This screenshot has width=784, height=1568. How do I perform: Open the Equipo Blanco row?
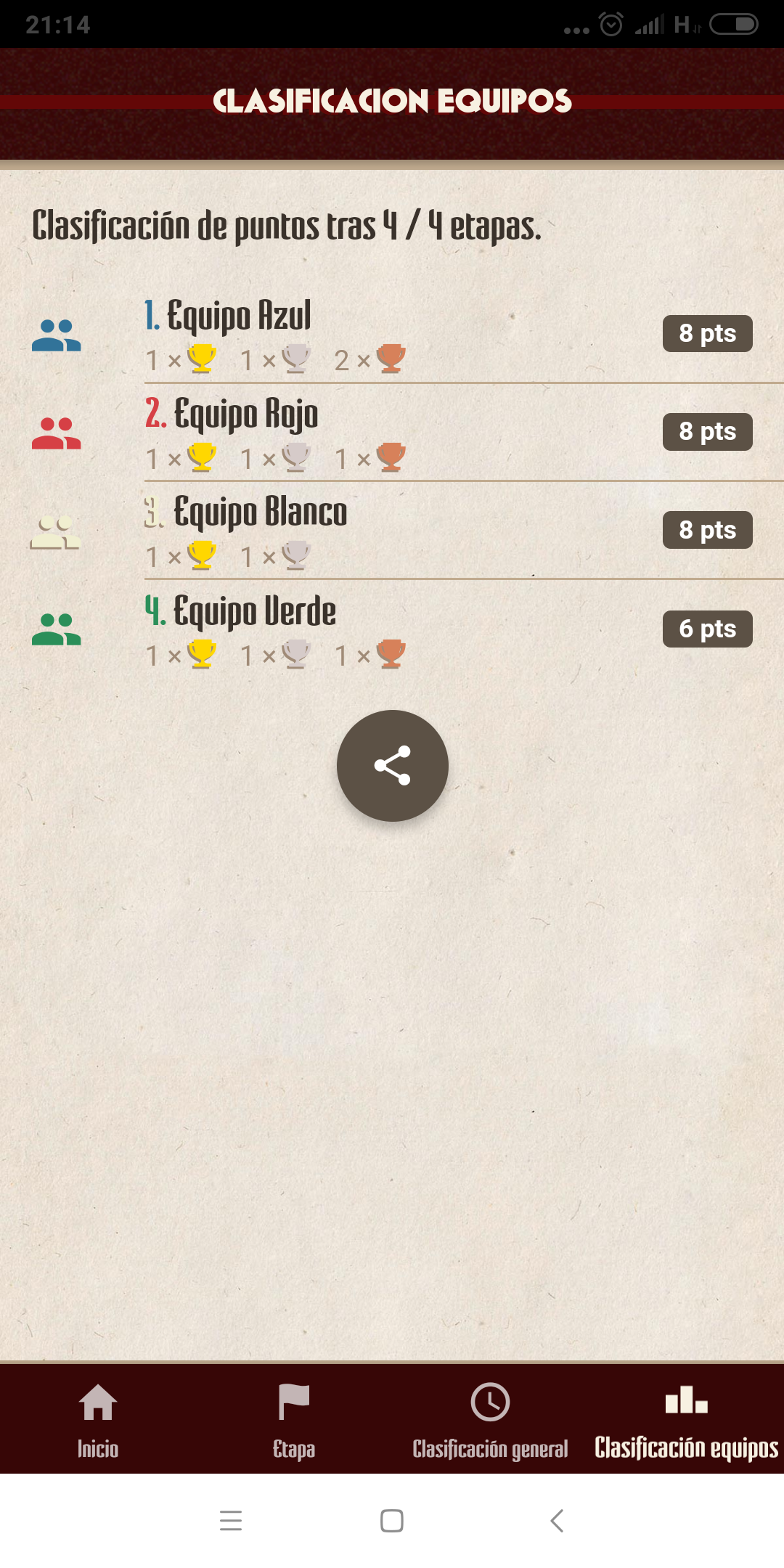pos(392,531)
